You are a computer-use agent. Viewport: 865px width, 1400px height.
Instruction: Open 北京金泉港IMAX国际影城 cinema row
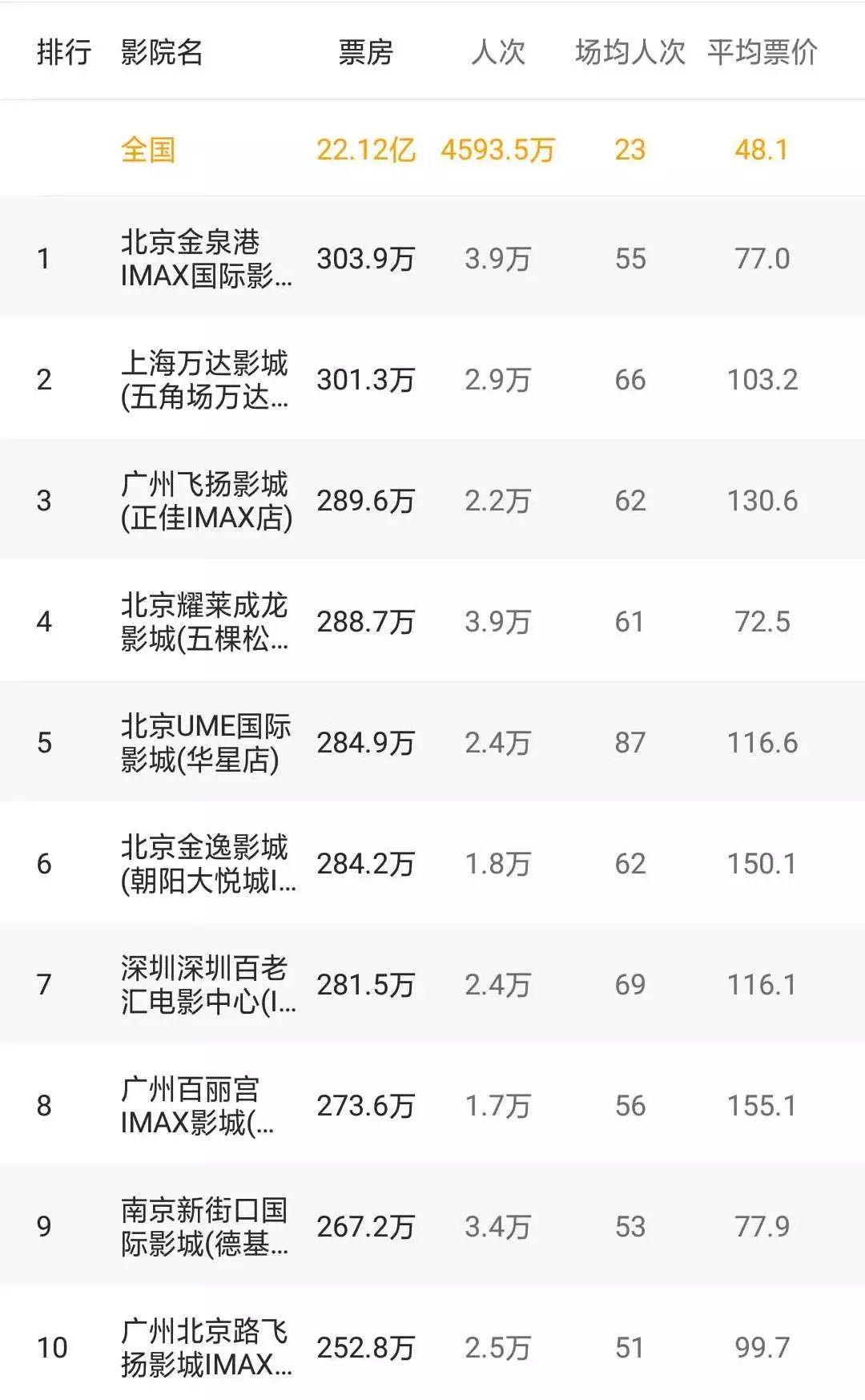point(432,258)
